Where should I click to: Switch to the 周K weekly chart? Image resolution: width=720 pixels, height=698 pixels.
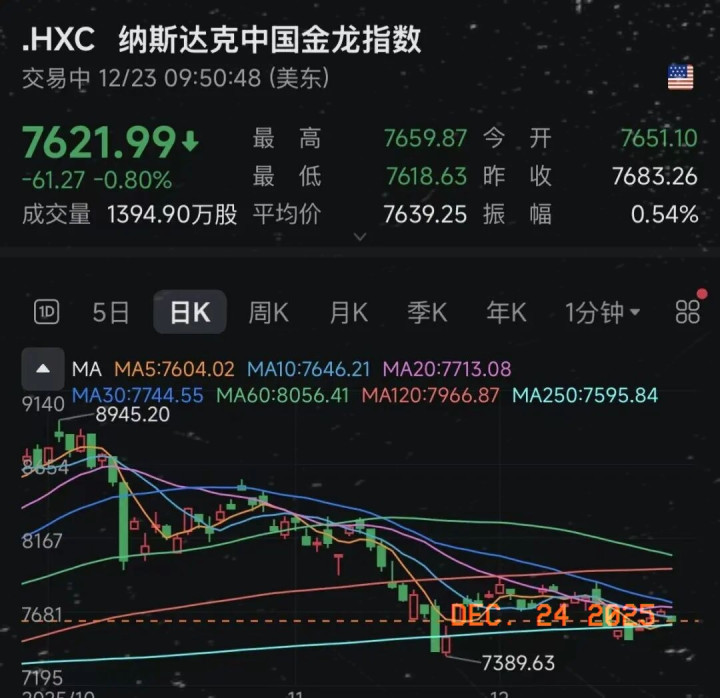[268, 313]
